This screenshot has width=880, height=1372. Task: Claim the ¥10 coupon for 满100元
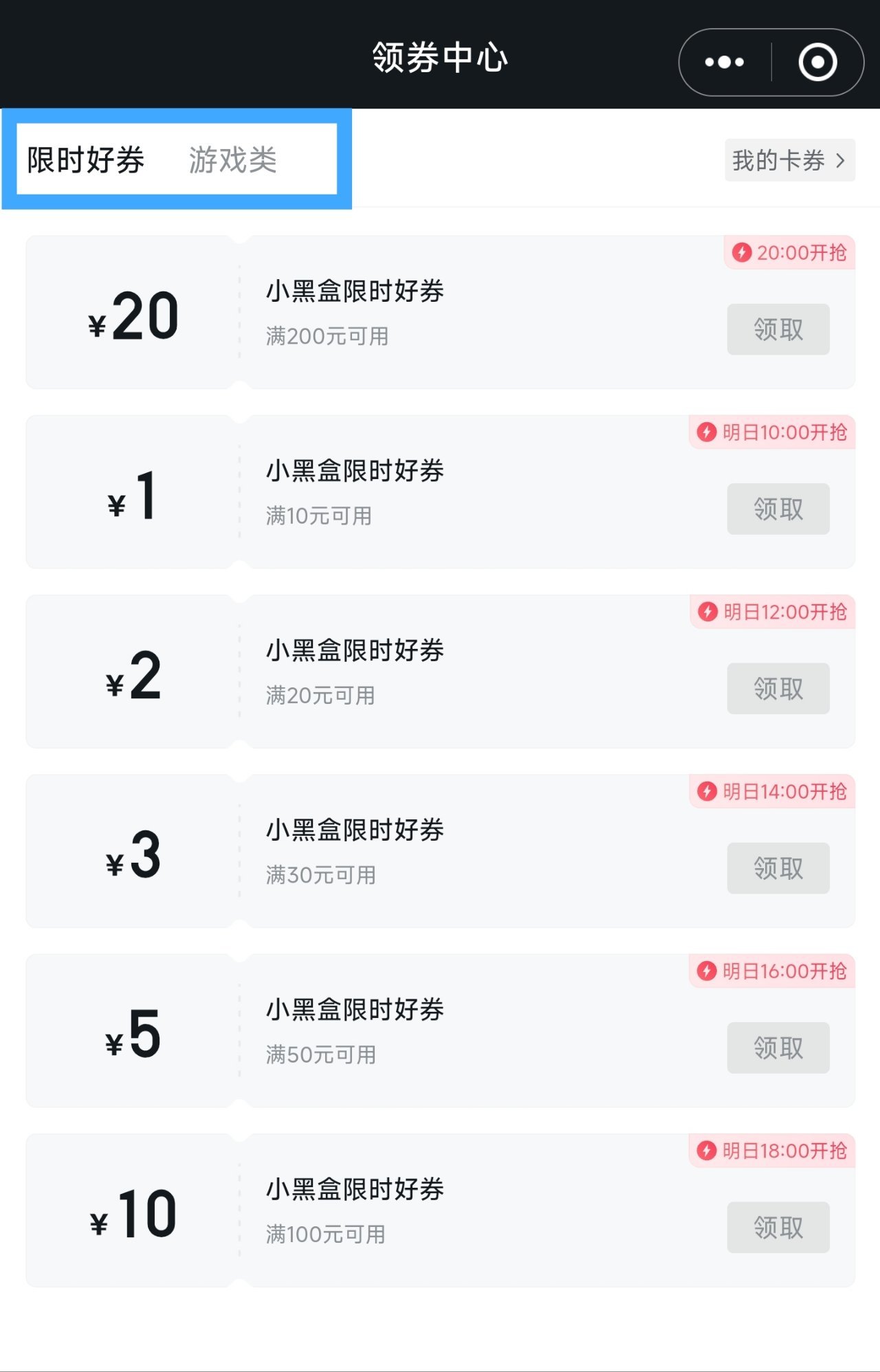coord(778,1227)
